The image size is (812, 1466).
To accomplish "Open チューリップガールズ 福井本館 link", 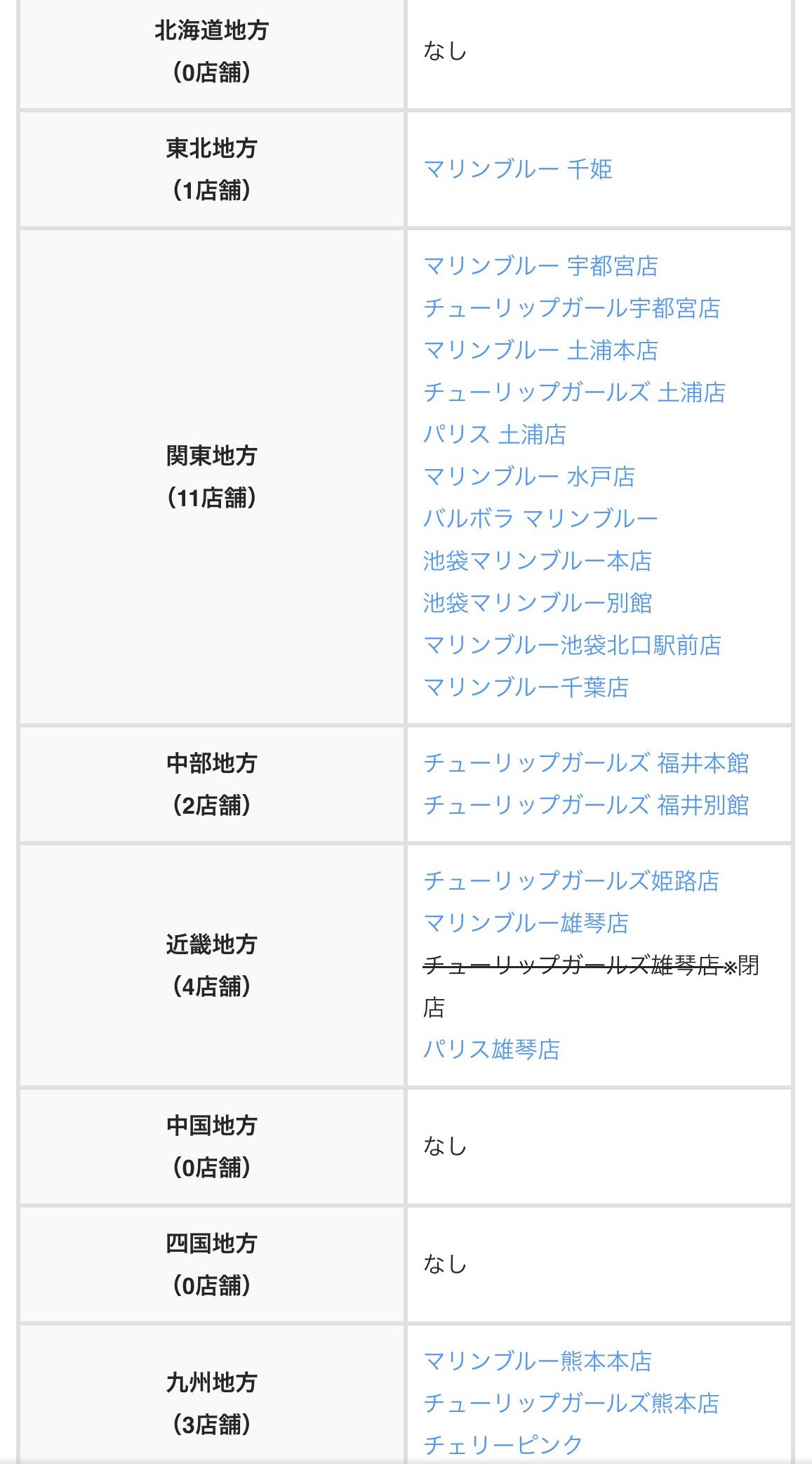I will coord(585,763).
